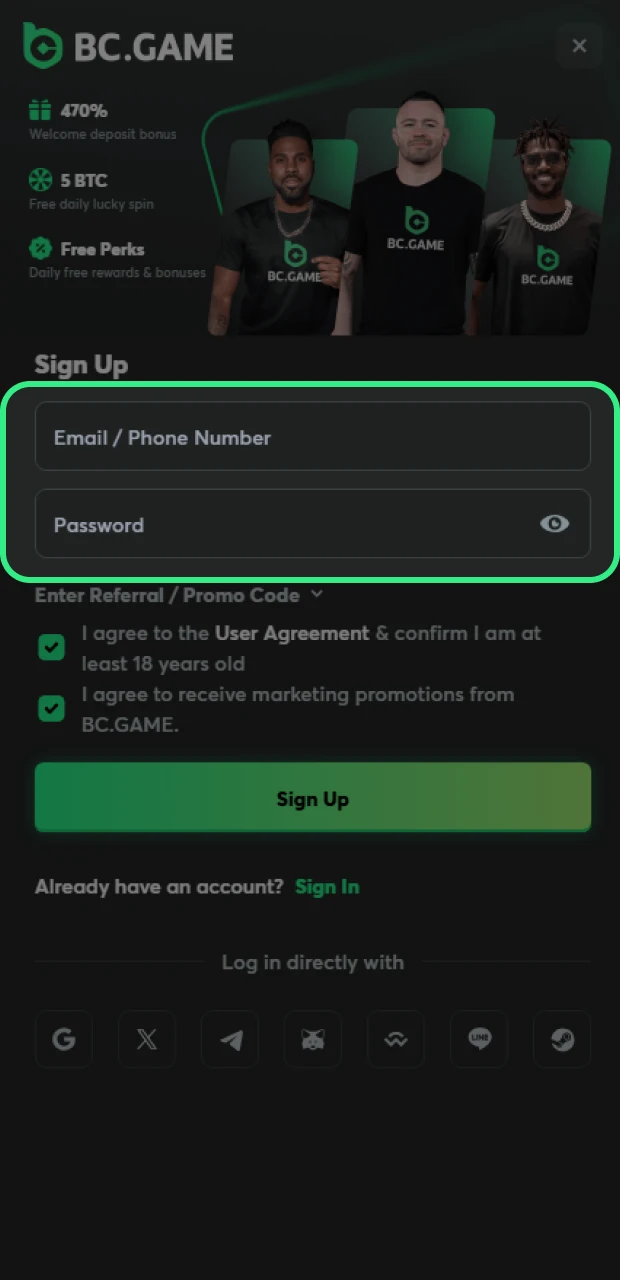Image resolution: width=620 pixels, height=1280 pixels.
Task: Uncheck the User Agreement age confirmation
Action: [51, 648]
